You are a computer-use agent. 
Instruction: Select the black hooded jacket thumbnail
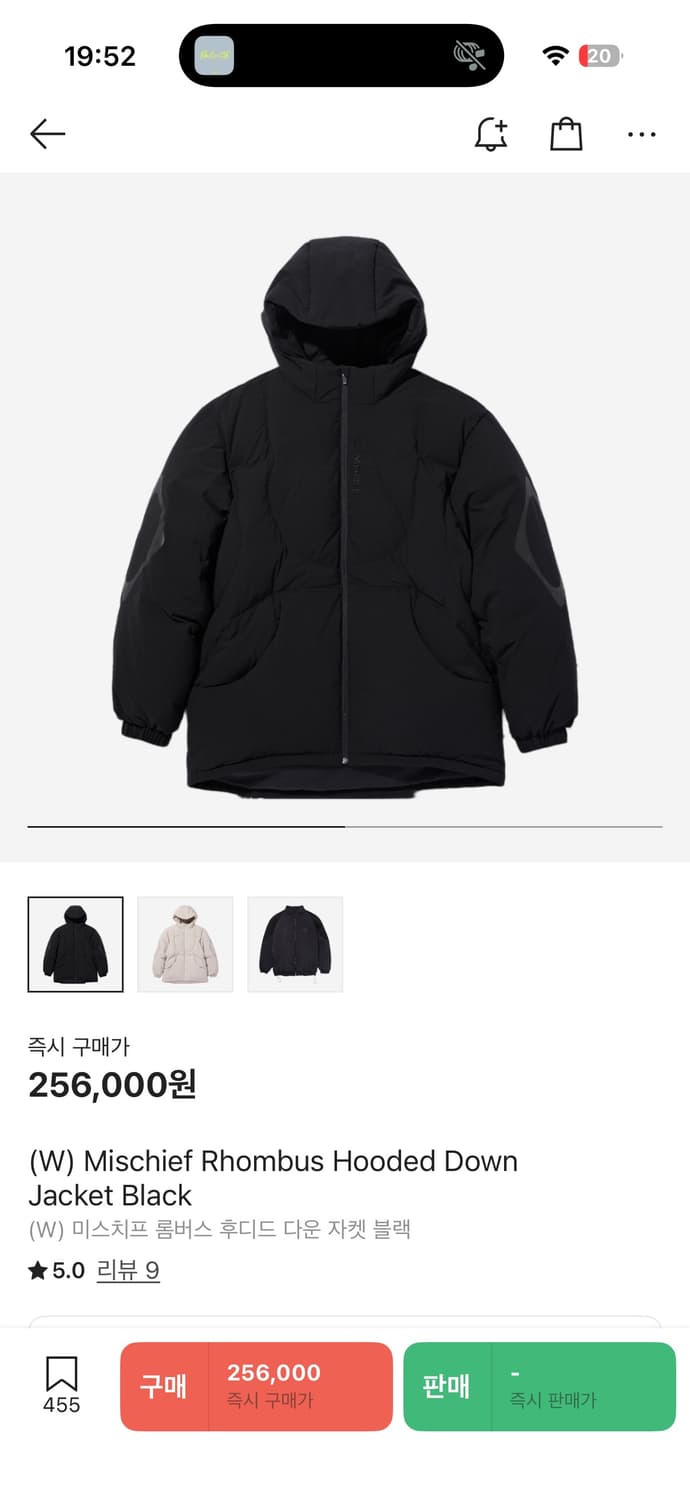click(x=76, y=944)
